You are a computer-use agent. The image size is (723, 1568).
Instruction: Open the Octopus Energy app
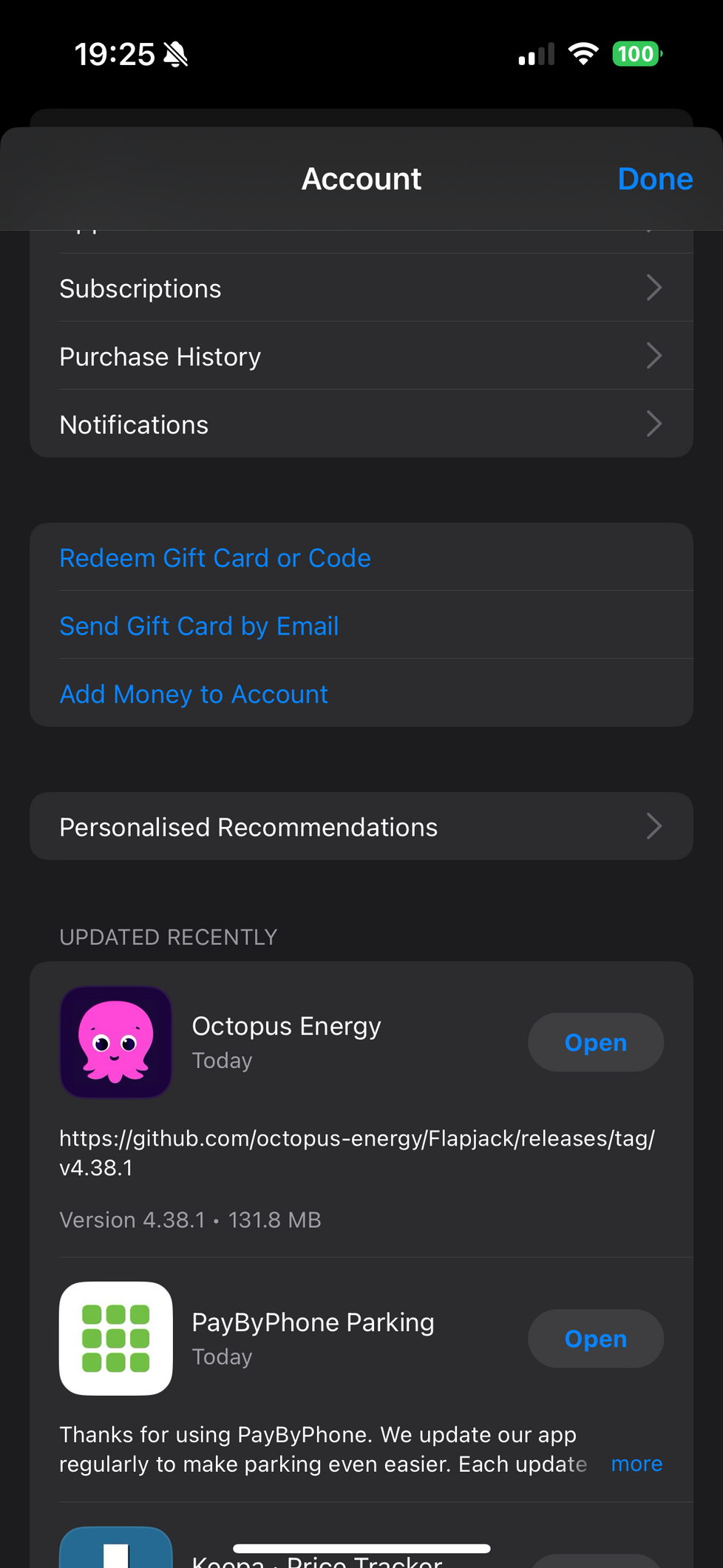pyautogui.click(x=595, y=1042)
